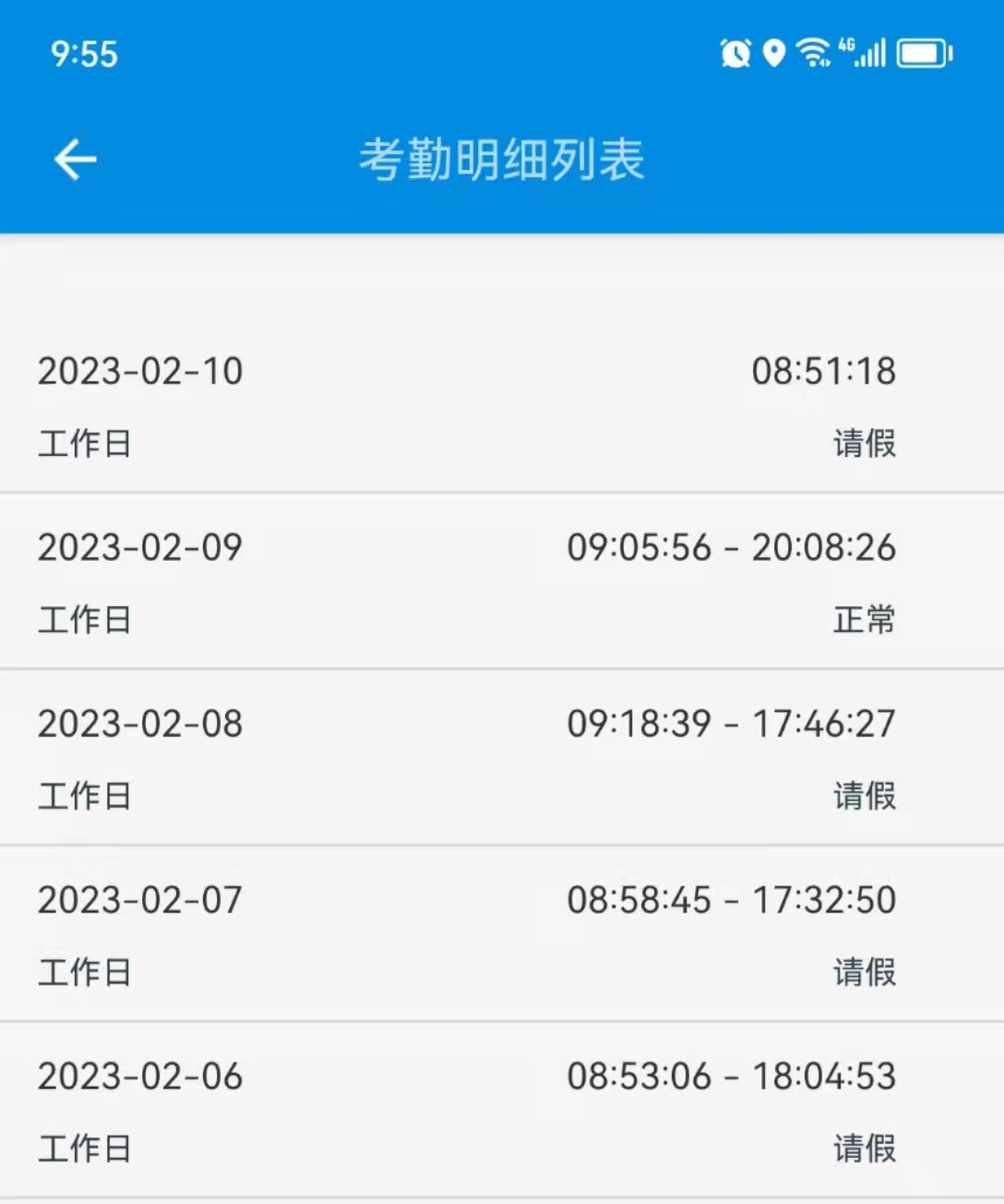The height and width of the screenshot is (1204, 1004).
Task: Open the 2023-02-09 attendance record
Action: point(502,582)
